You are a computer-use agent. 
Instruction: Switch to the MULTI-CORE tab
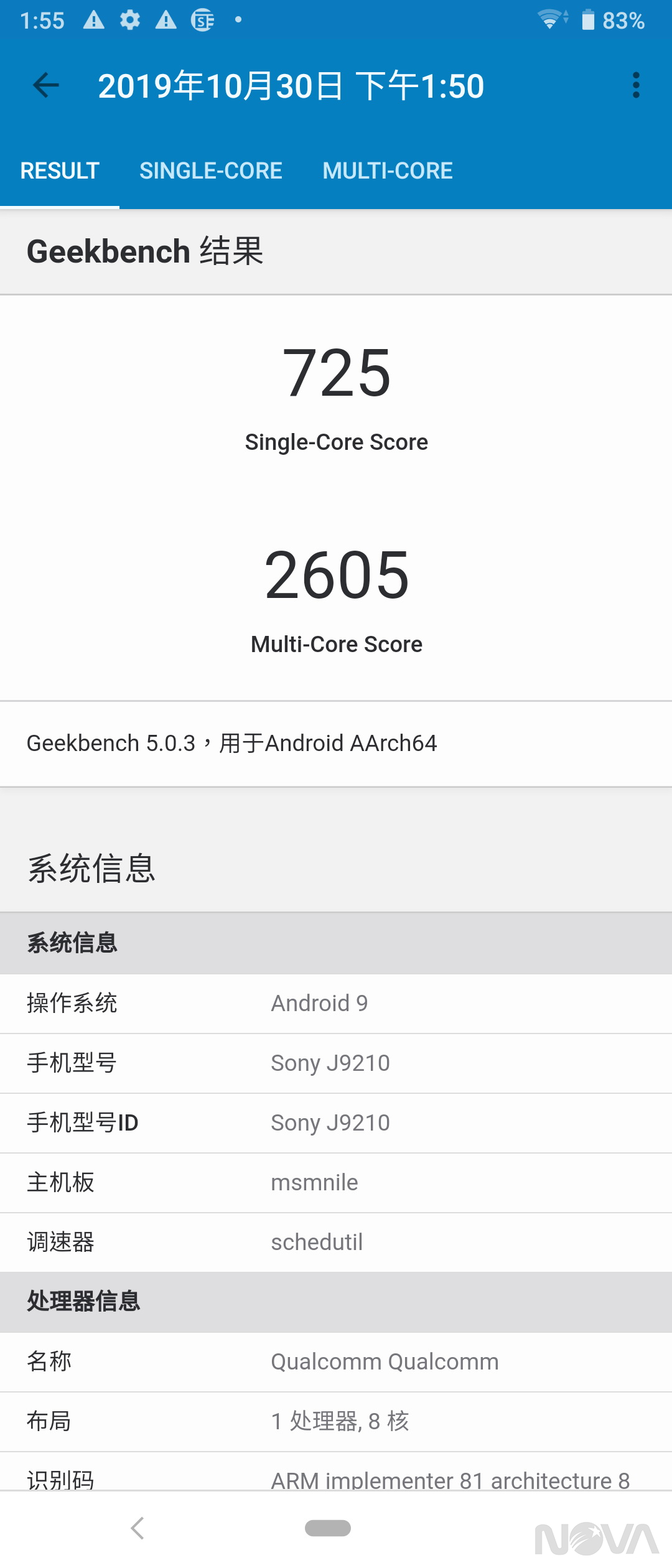(x=386, y=170)
